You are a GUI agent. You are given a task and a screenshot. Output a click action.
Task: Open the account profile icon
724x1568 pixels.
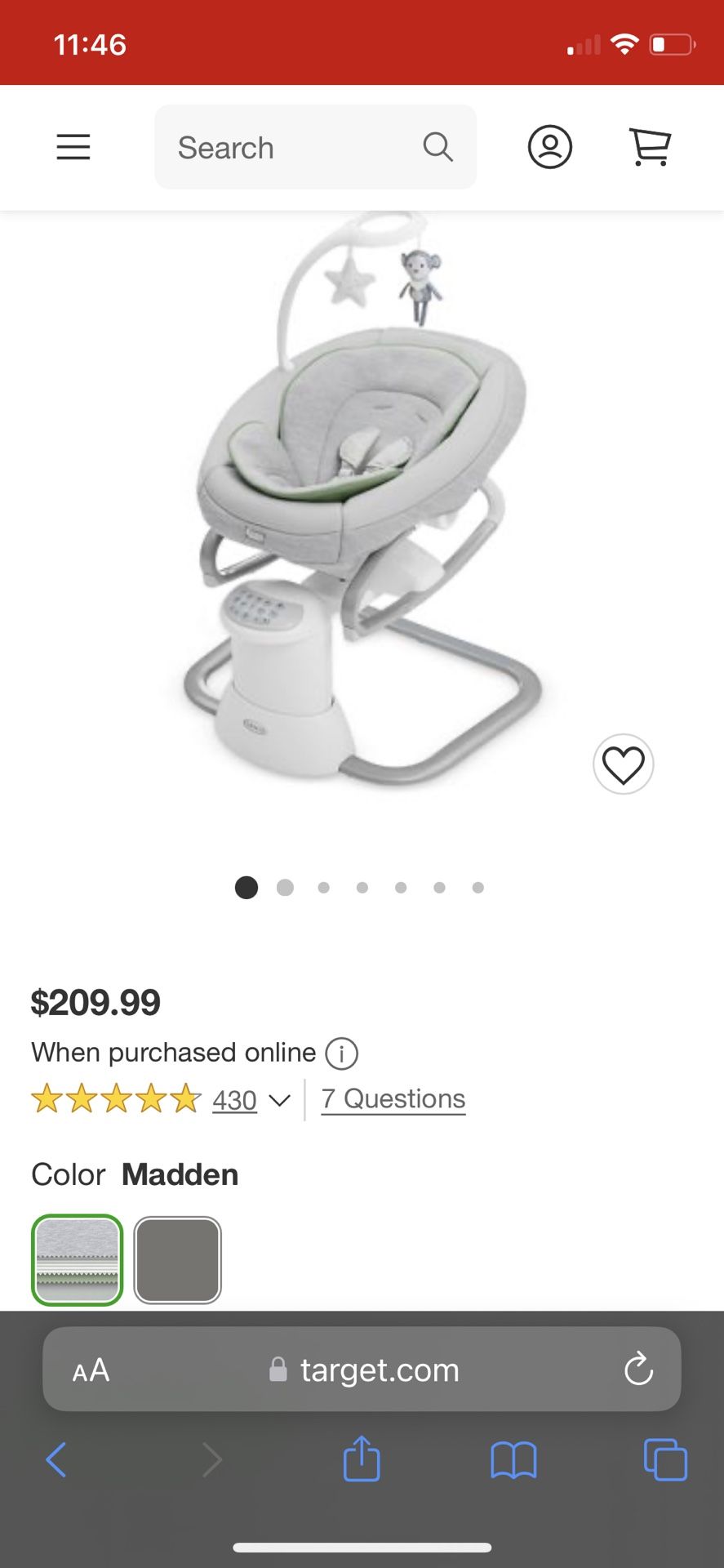550,147
